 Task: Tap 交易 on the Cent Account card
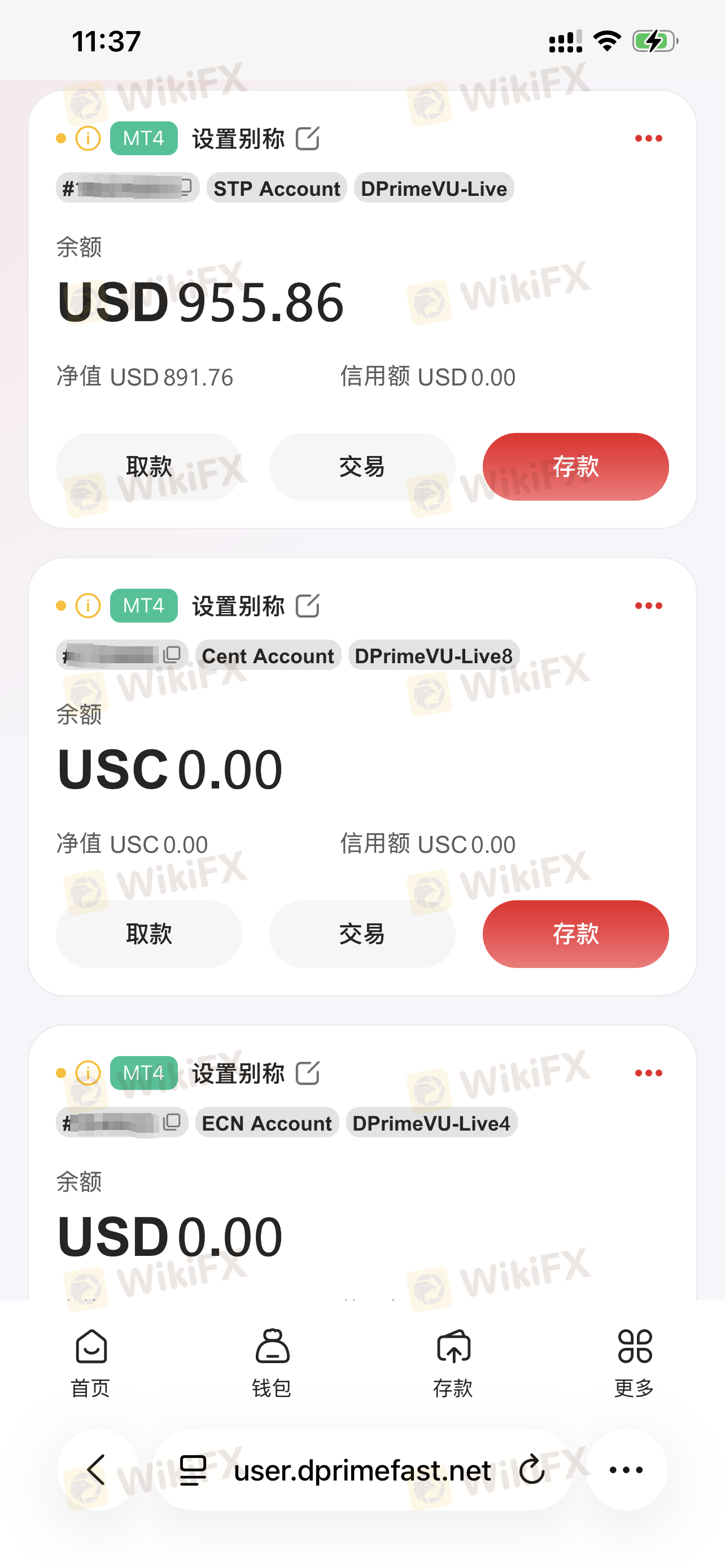362,934
